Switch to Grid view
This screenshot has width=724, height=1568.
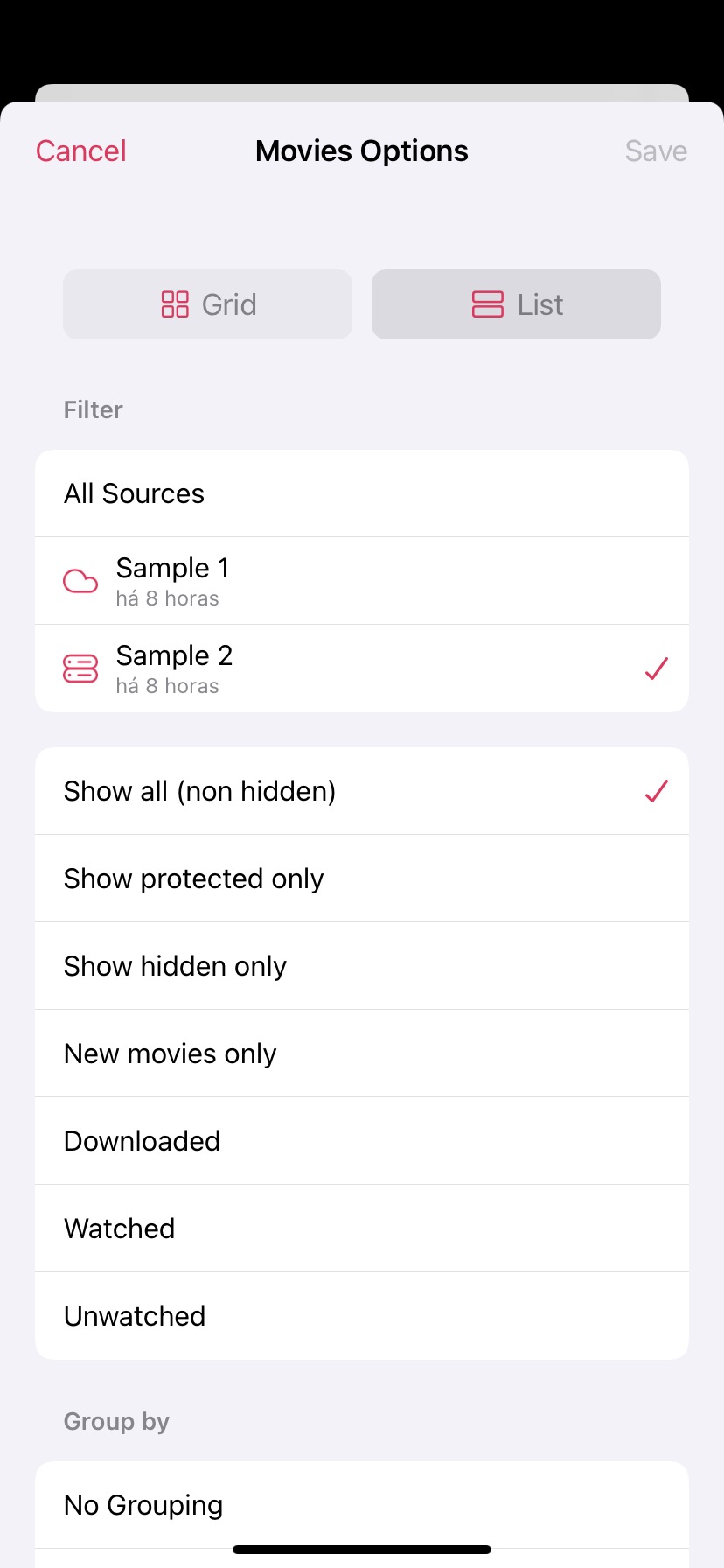pyautogui.click(x=208, y=304)
